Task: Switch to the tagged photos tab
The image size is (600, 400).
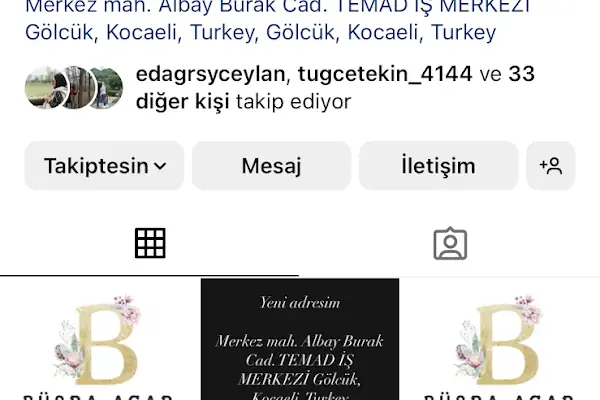Action: tap(450, 243)
